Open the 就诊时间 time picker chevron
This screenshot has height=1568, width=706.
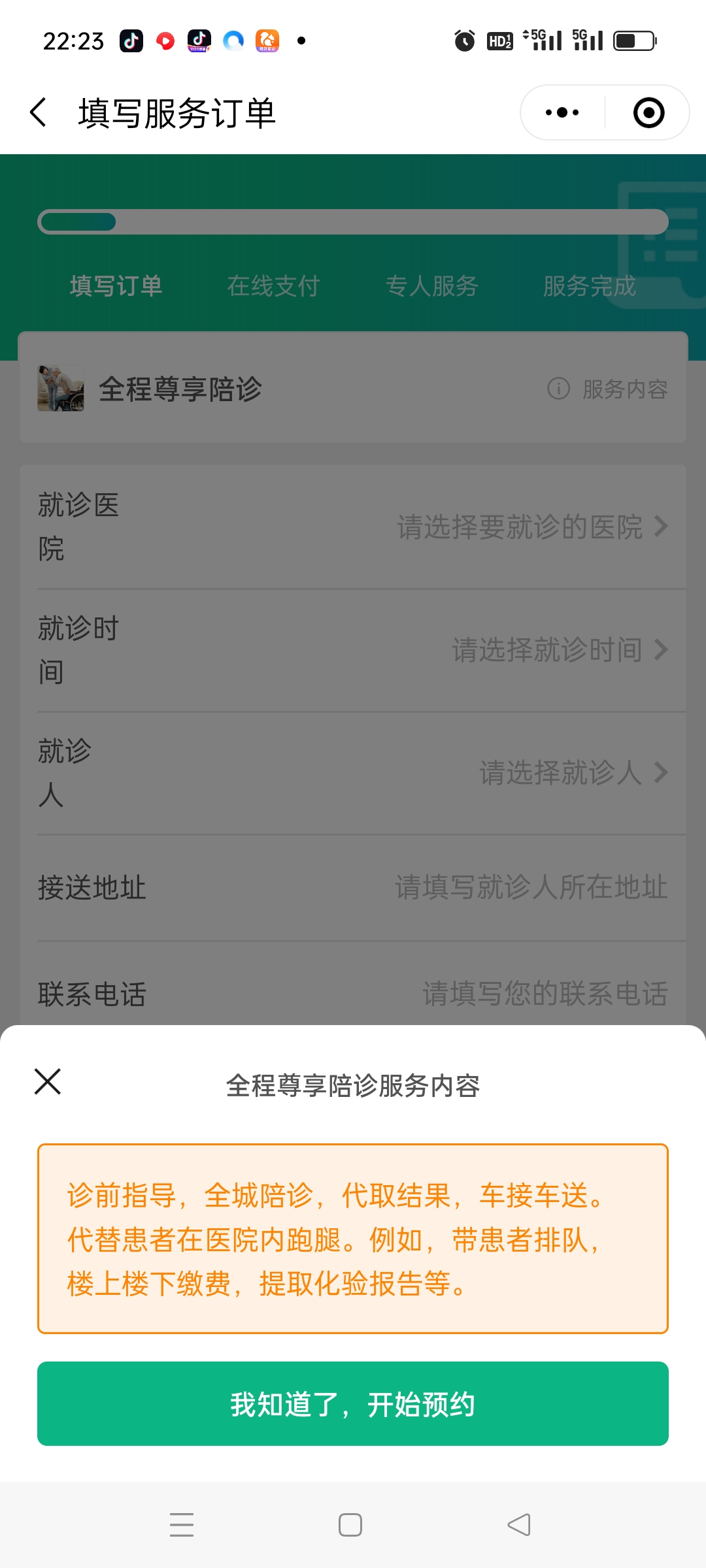coord(662,650)
